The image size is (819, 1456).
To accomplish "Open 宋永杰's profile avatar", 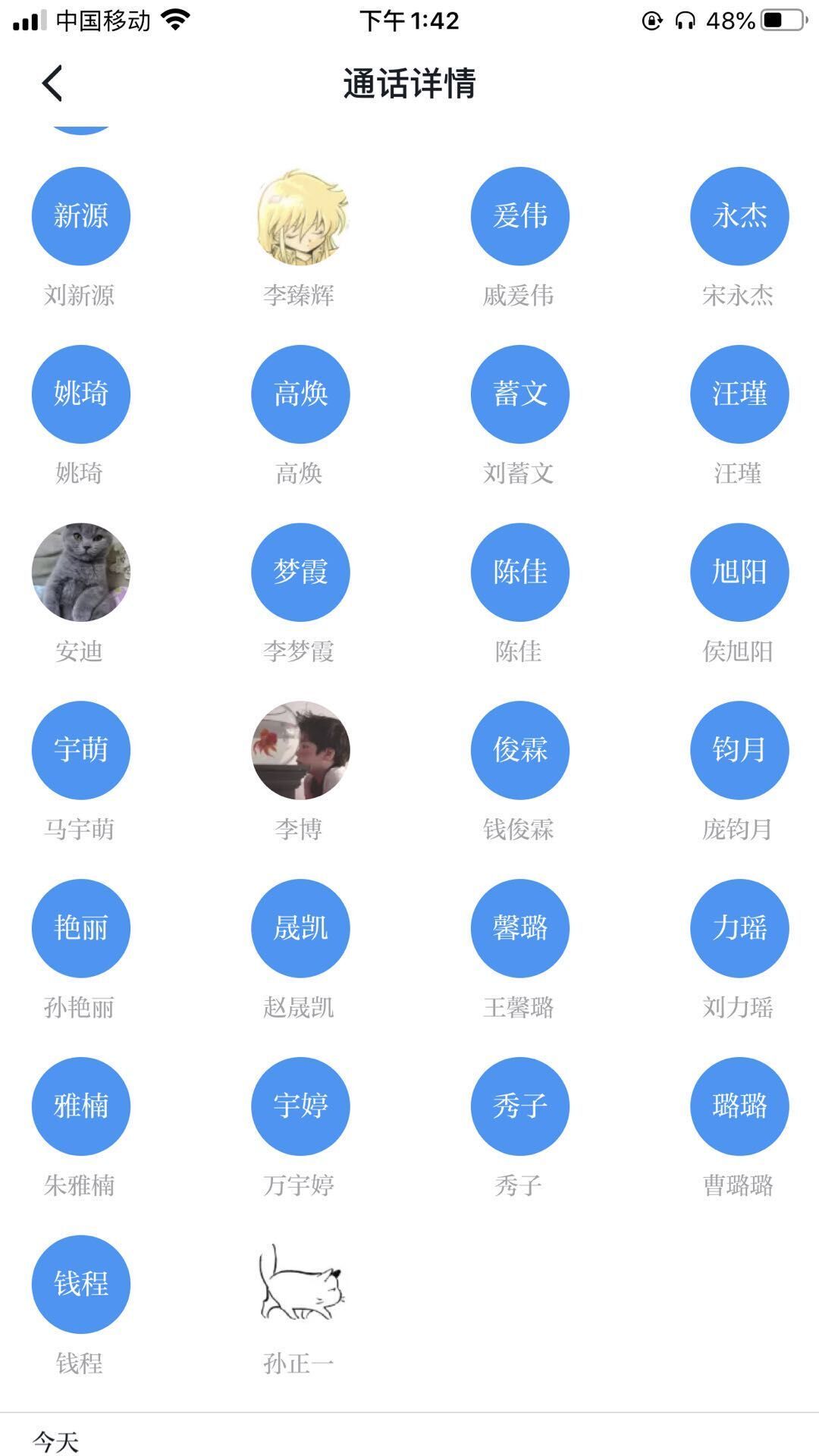I will 739,216.
